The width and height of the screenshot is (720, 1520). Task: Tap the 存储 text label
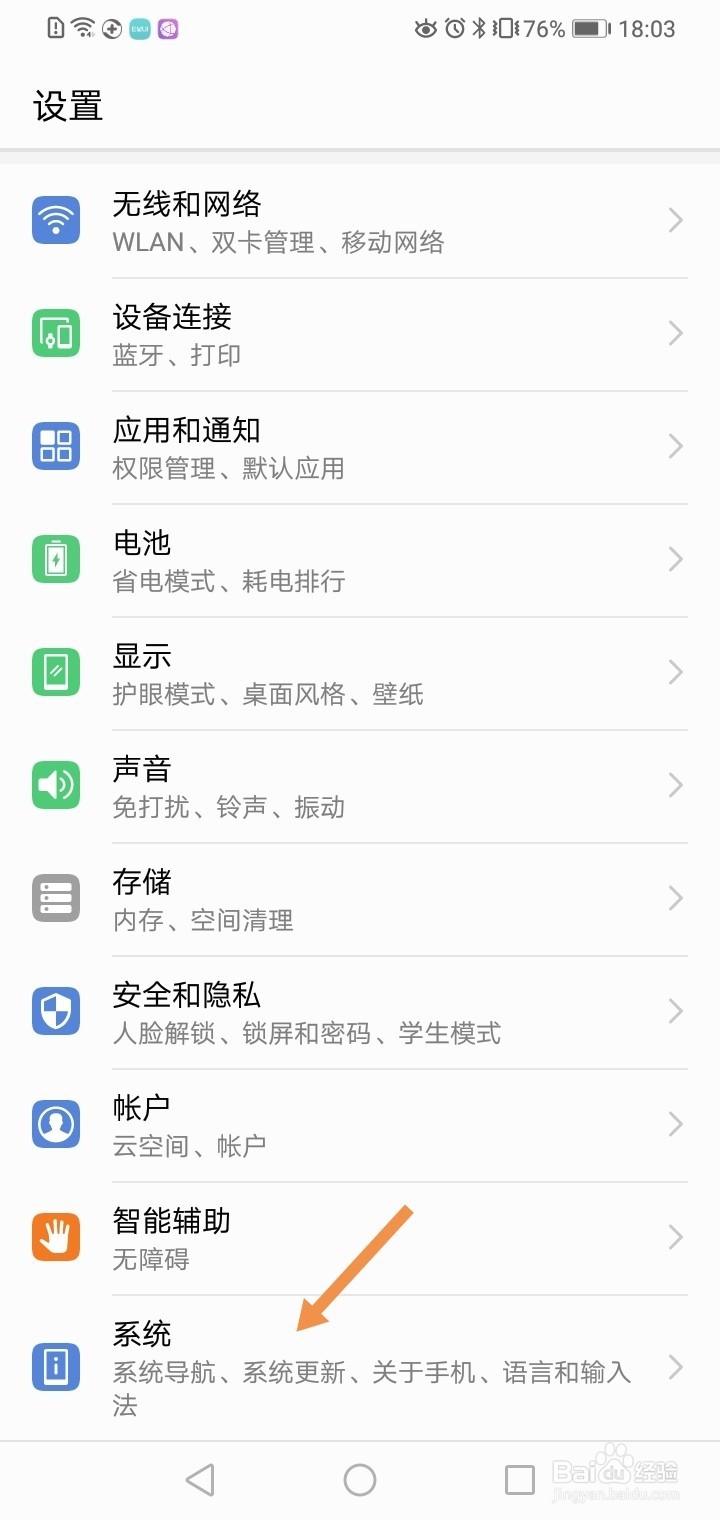tap(141, 882)
